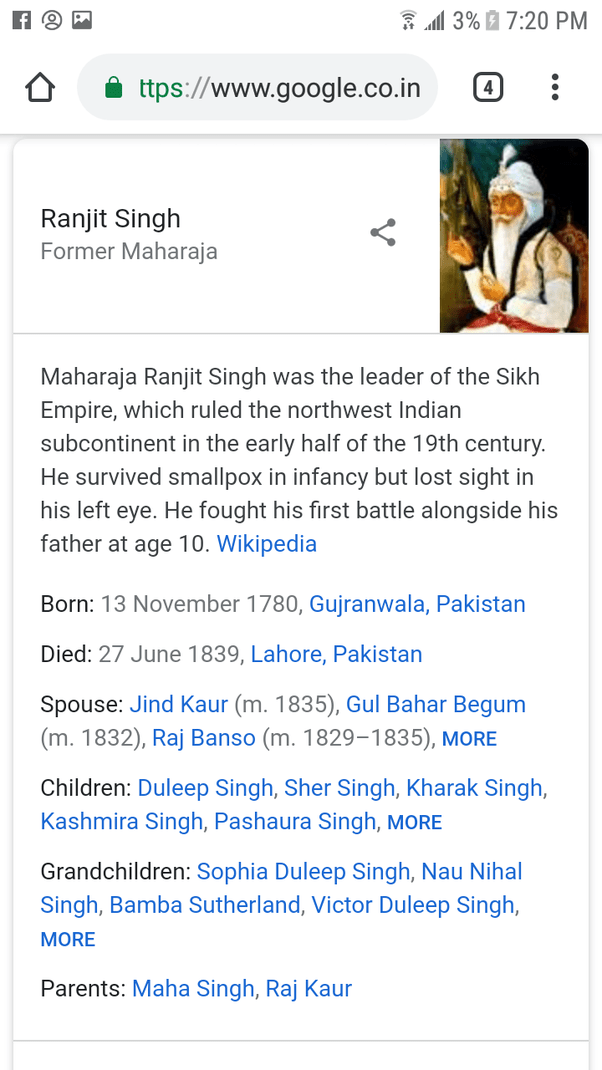Open the Raj Banso link
Viewport: 602px width, 1070px height.
click(x=204, y=738)
